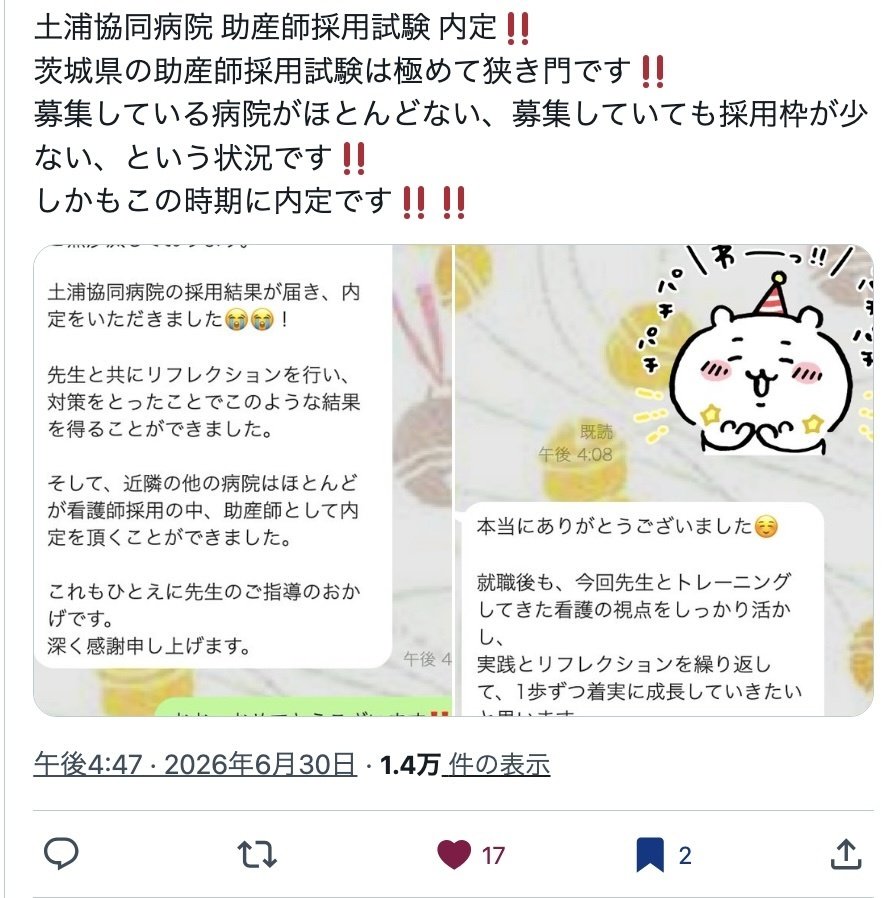The image size is (896, 898).
Task: Open the post timestamp 午後4:47 · 2026年6月30日
Action: (x=195, y=765)
